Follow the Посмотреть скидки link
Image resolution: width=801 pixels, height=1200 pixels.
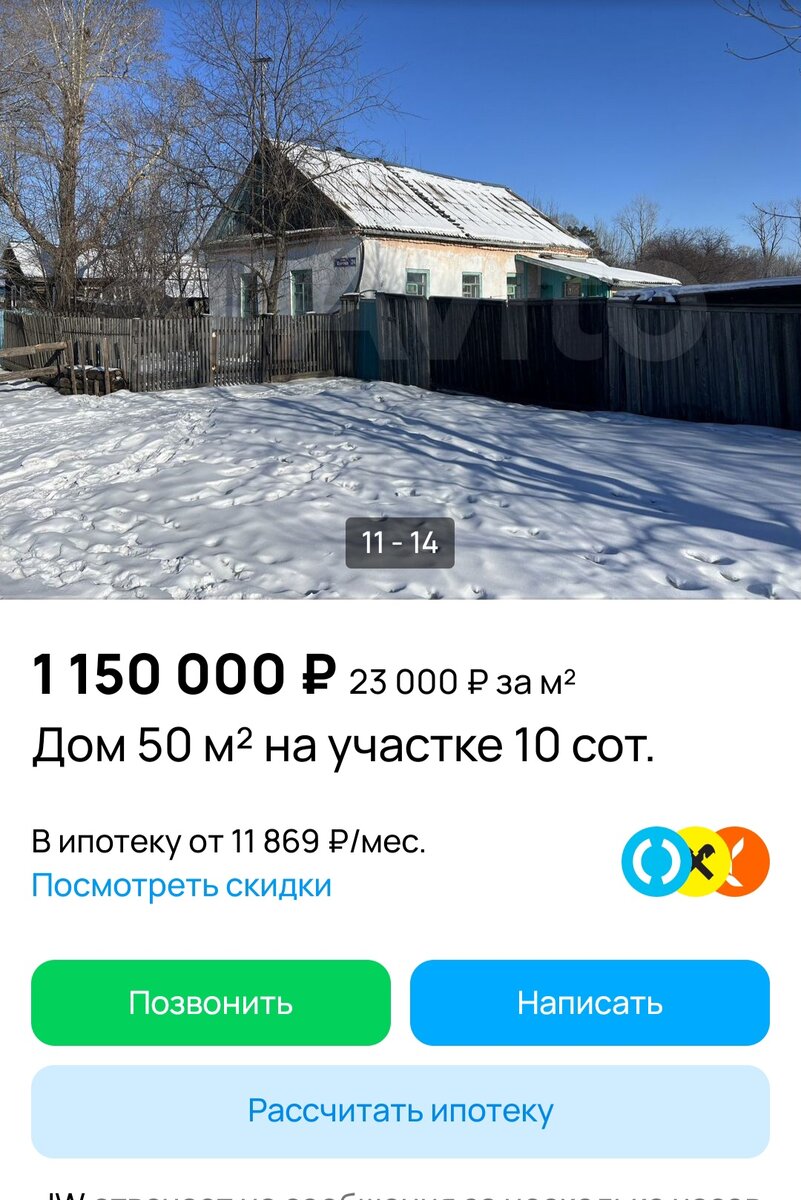181,886
